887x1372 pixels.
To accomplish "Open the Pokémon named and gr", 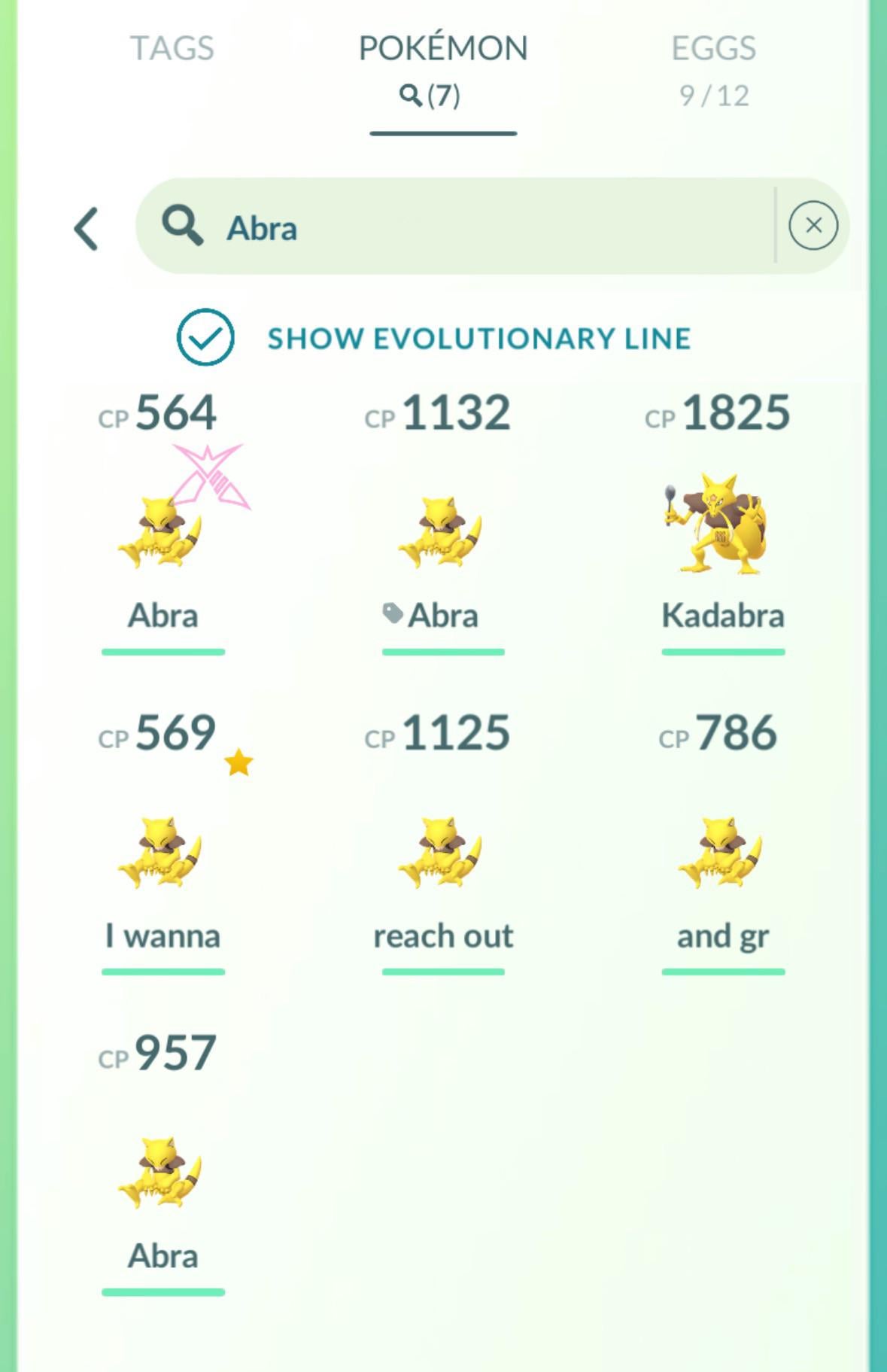I will [x=723, y=842].
